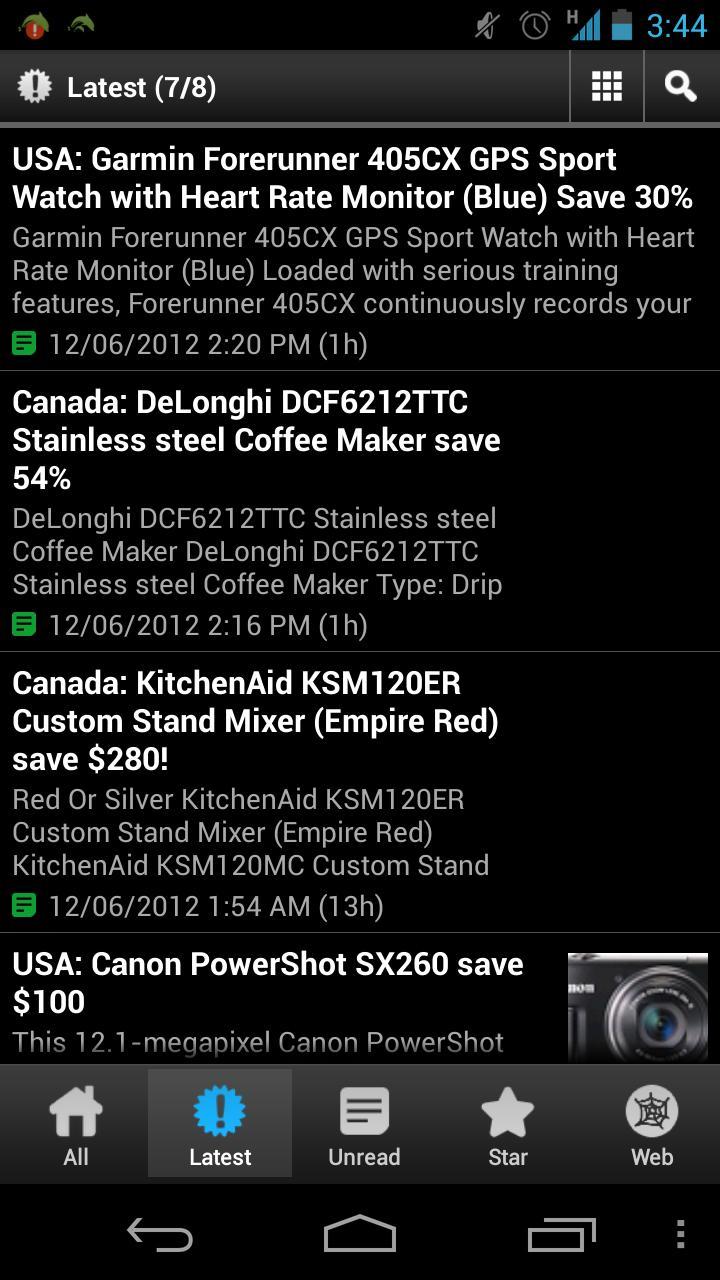Switch to the All tab
Screen dimensions: 720x1280
(76, 1124)
